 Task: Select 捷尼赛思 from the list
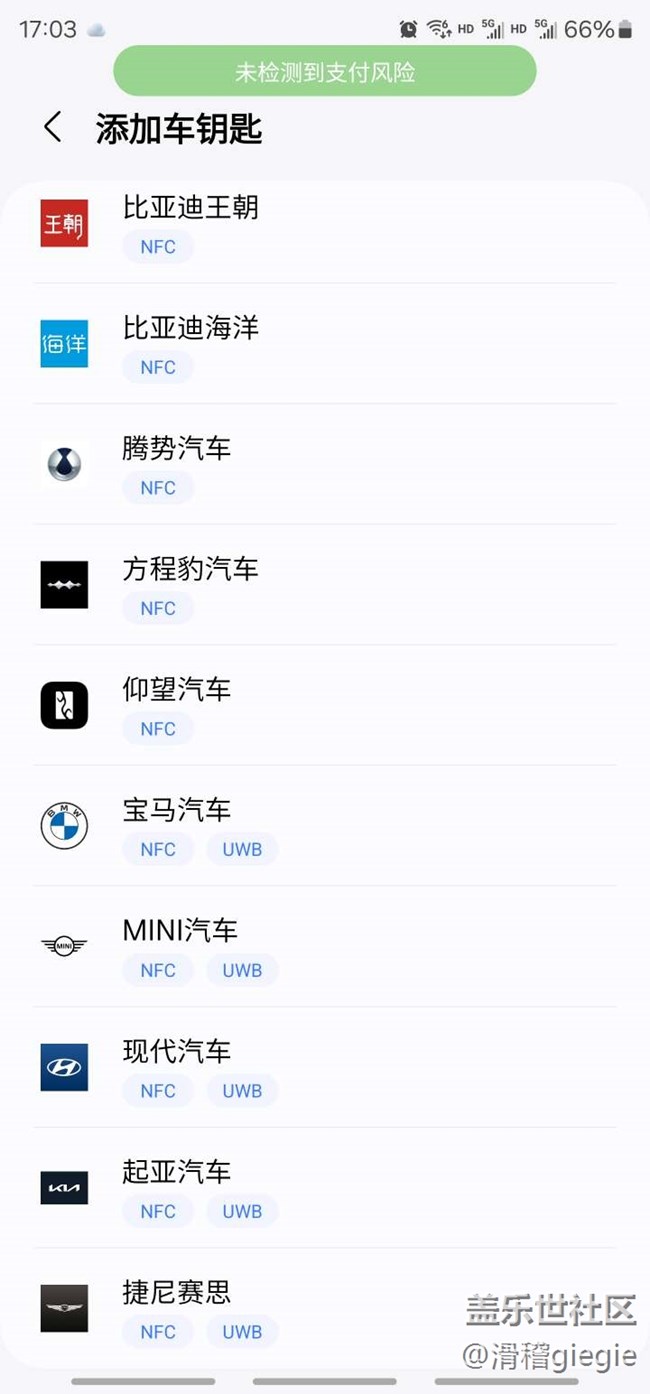(177, 1292)
